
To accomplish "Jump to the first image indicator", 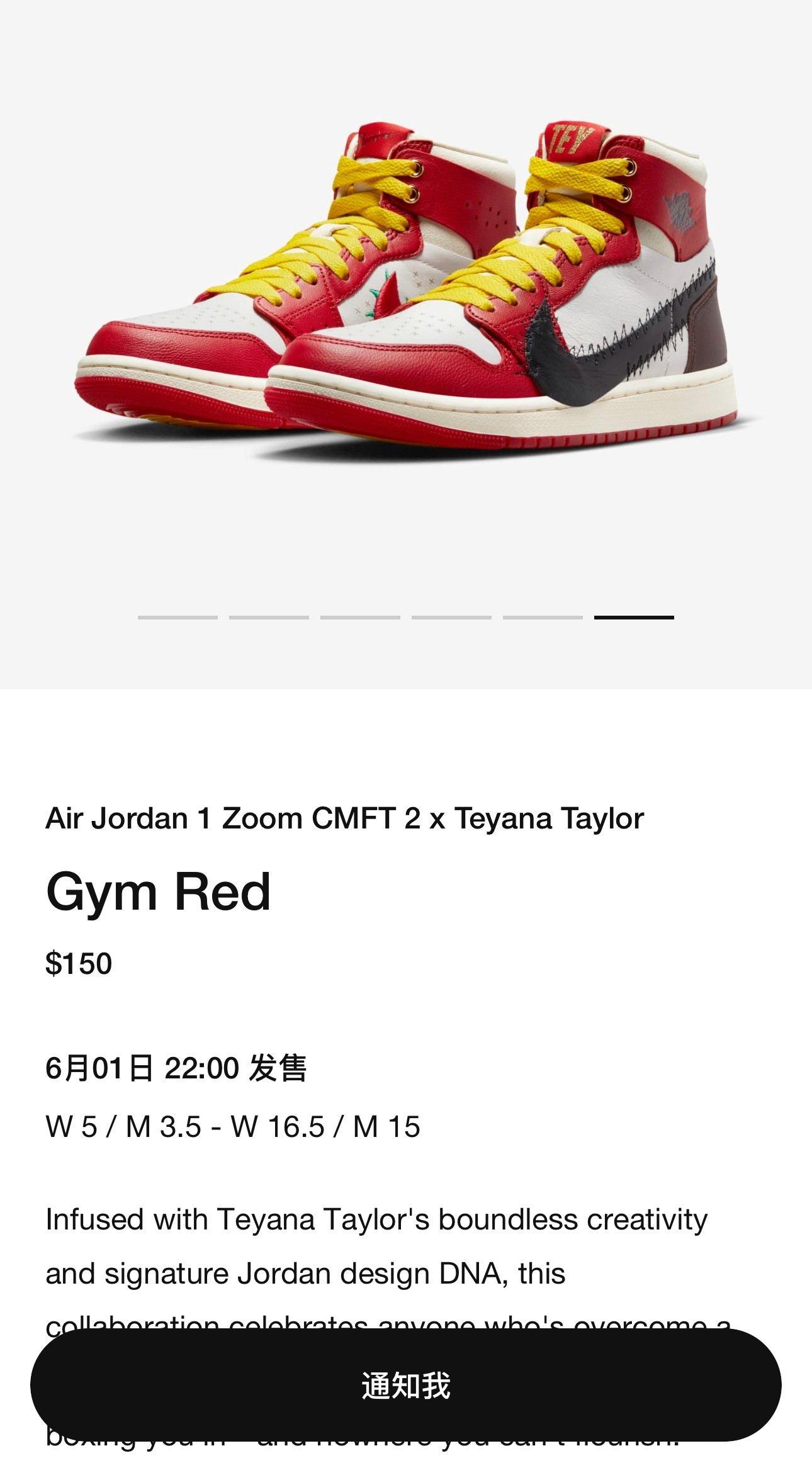I will click(178, 618).
